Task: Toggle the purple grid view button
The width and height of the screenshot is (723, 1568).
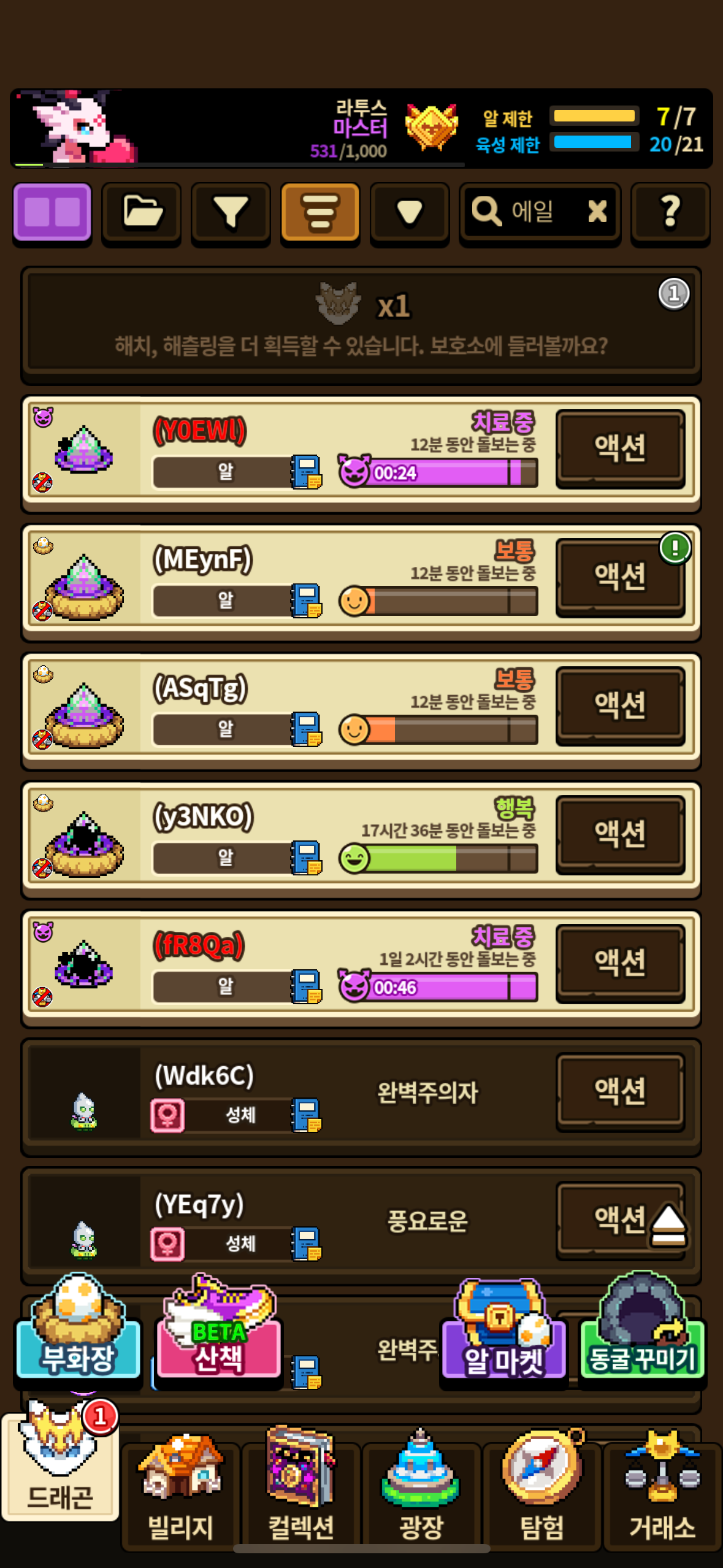Action: click(52, 212)
